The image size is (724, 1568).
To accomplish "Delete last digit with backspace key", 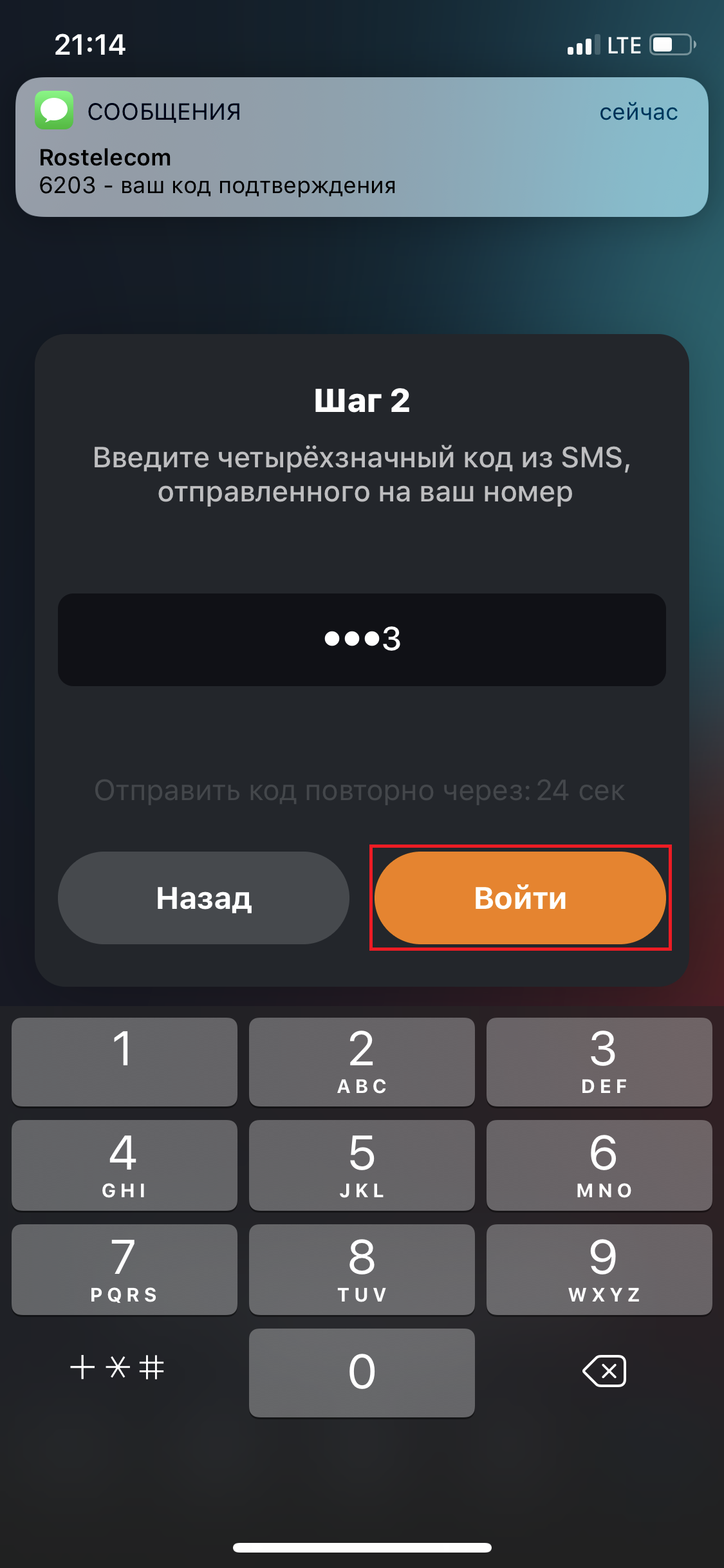I will tap(604, 1370).
